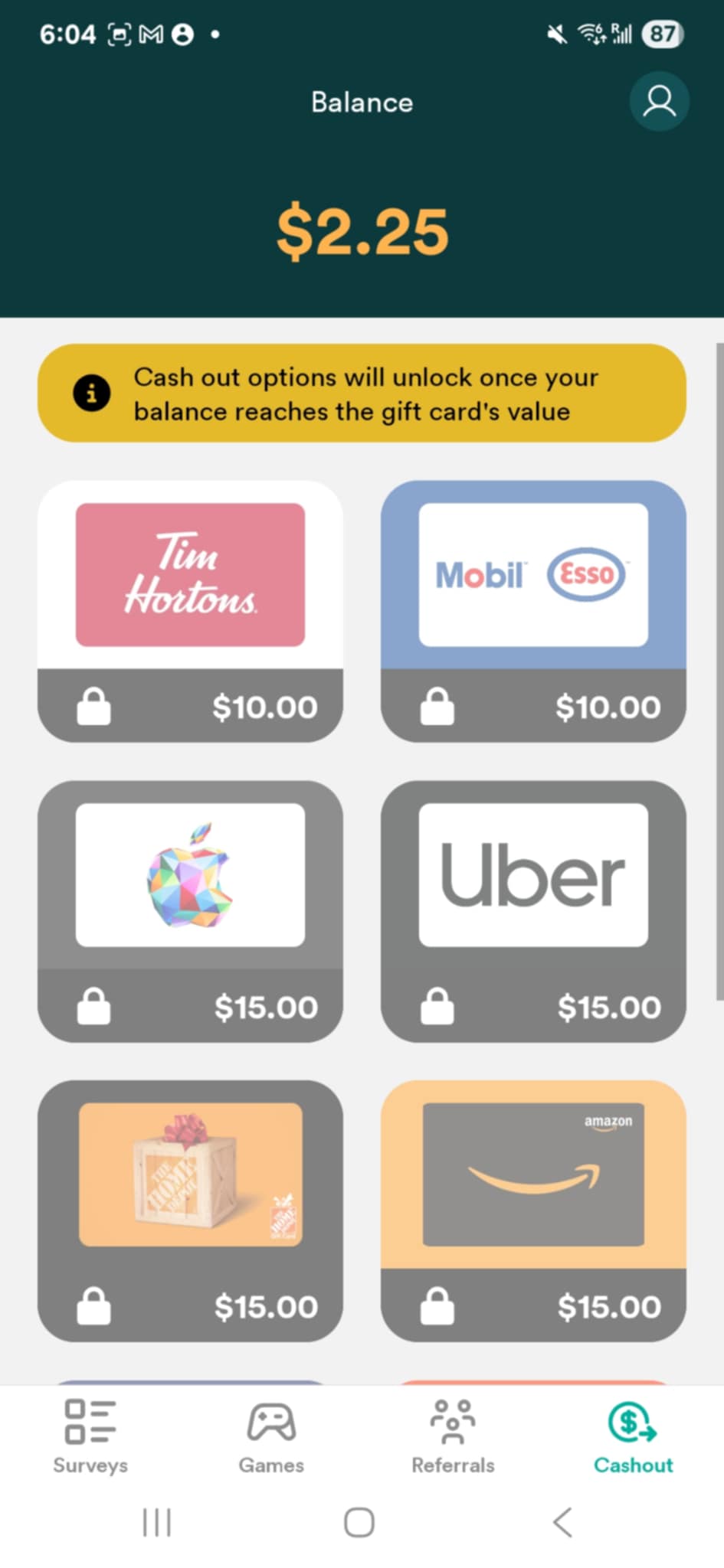
Task: Switch to the Surveys tab
Action: [90, 1436]
